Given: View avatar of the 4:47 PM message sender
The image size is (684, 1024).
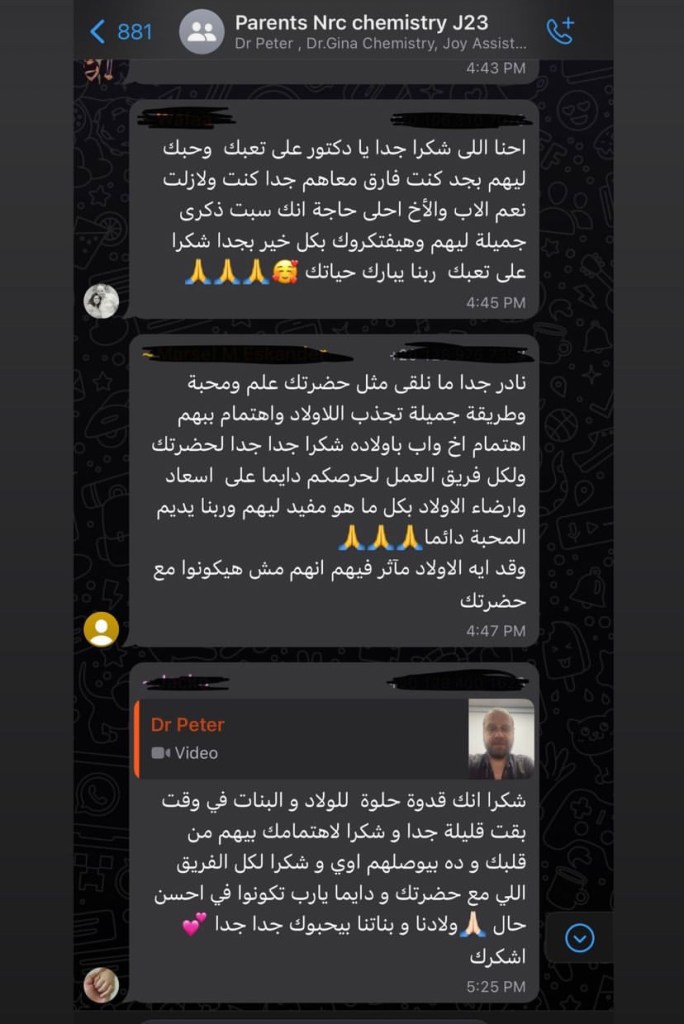Looking at the screenshot, I should point(101,629).
